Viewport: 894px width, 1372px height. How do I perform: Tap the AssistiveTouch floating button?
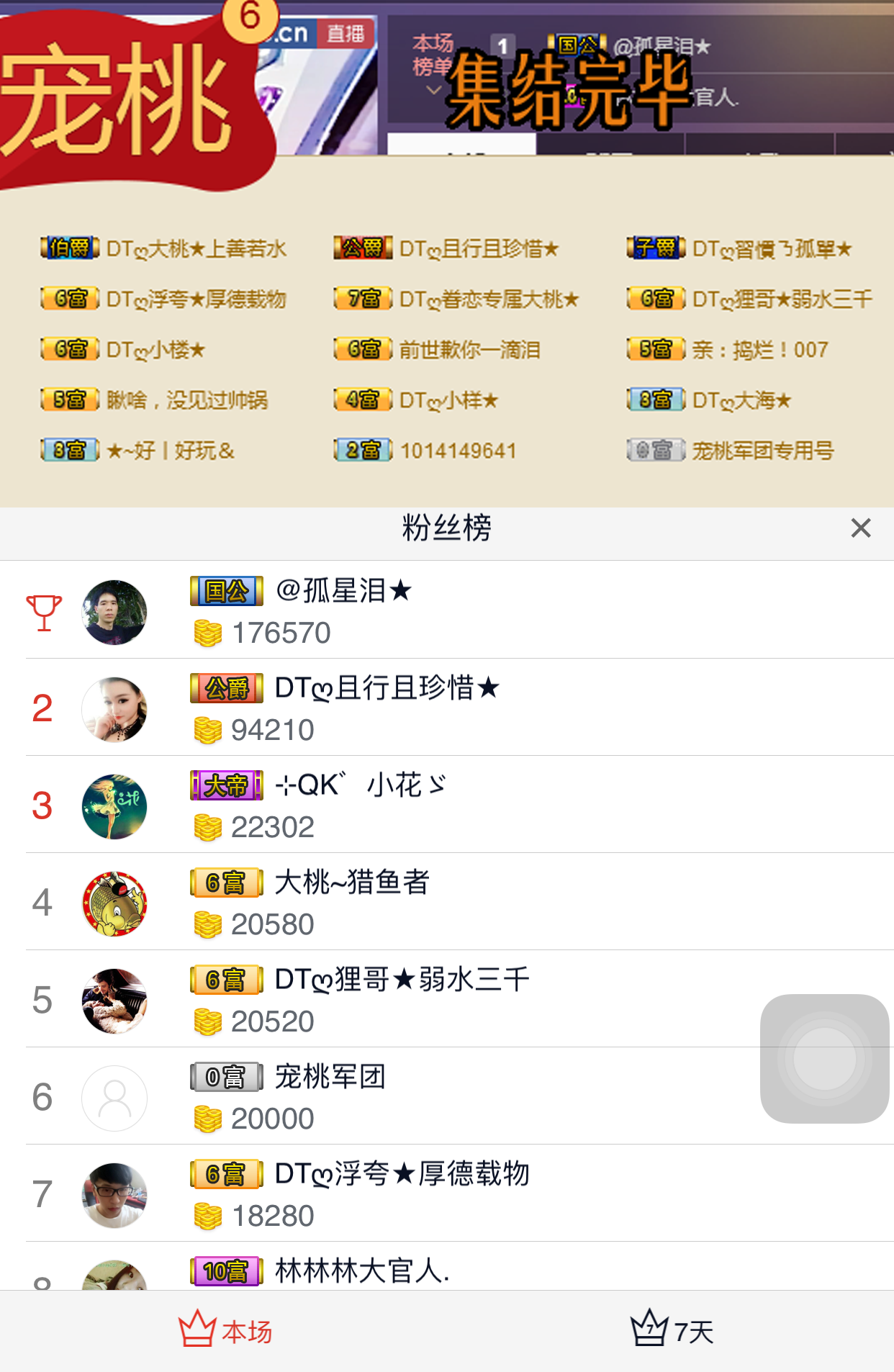pyautogui.click(x=825, y=1058)
